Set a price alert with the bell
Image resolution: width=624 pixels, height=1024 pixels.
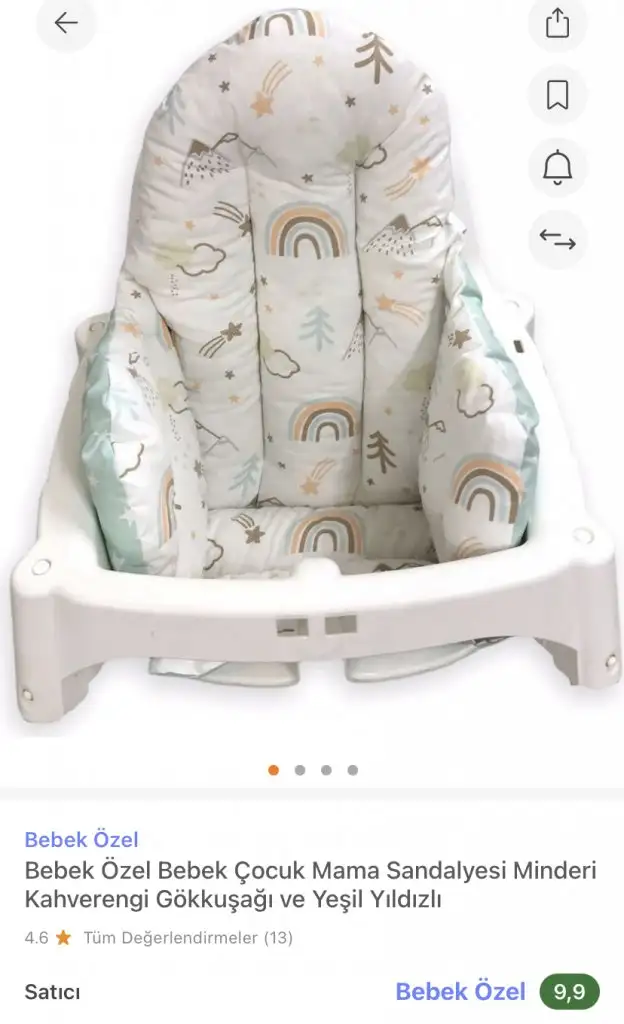(557, 167)
